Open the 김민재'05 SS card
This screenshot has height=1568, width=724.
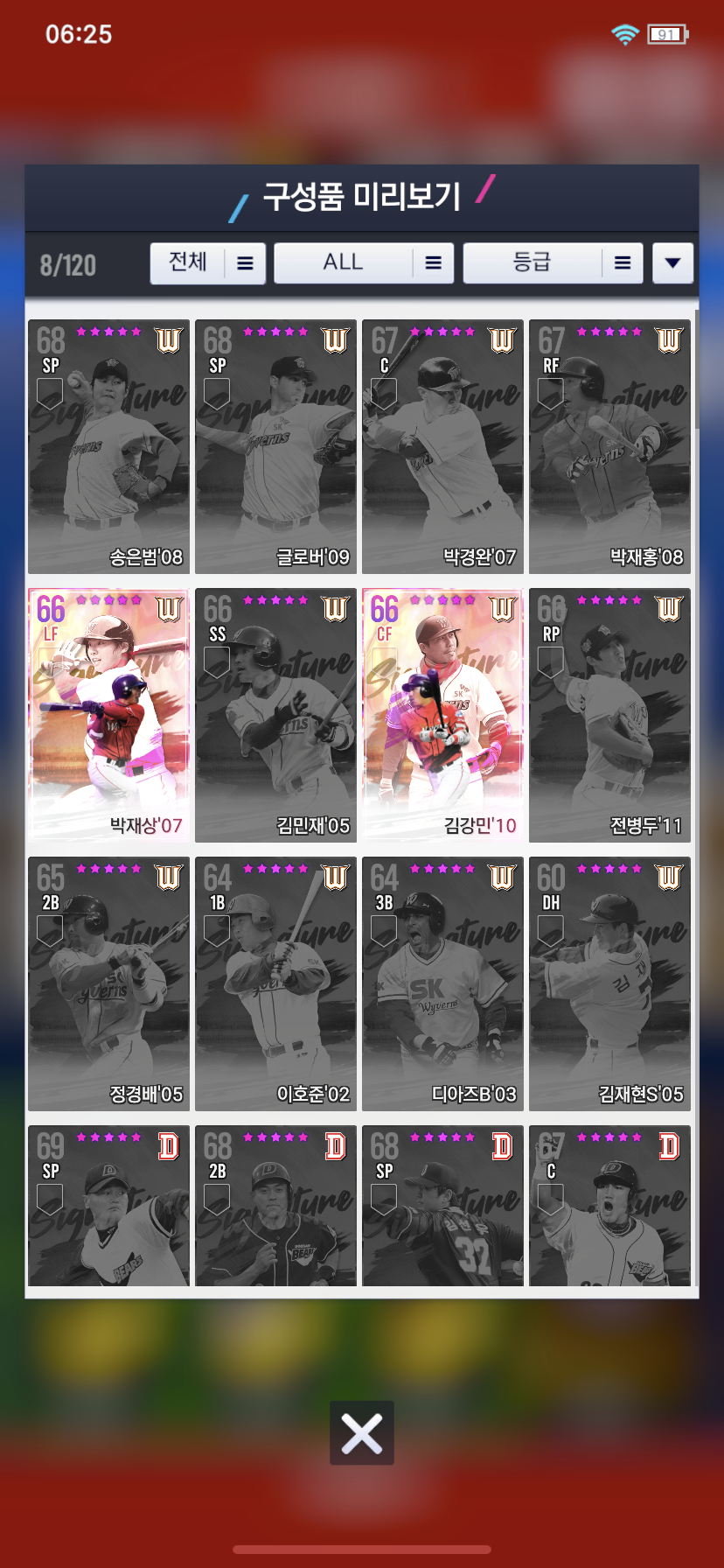click(275, 716)
